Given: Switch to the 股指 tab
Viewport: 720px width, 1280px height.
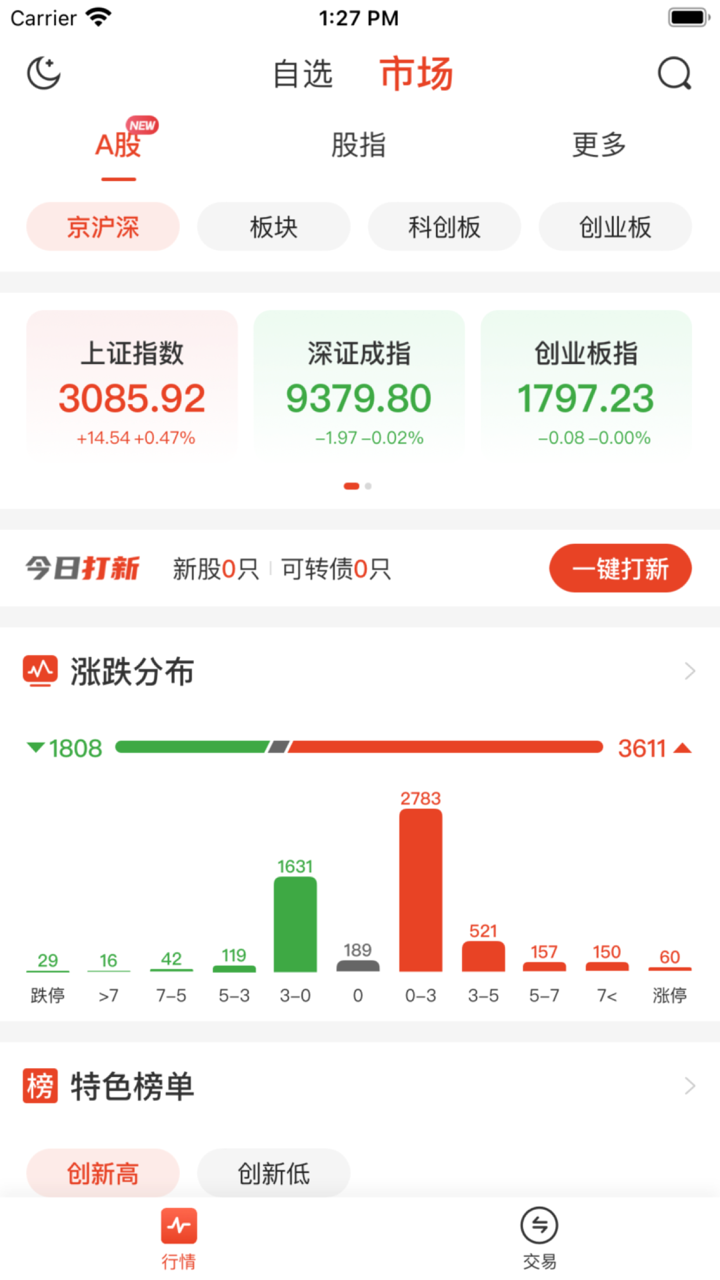Looking at the screenshot, I should point(358,146).
